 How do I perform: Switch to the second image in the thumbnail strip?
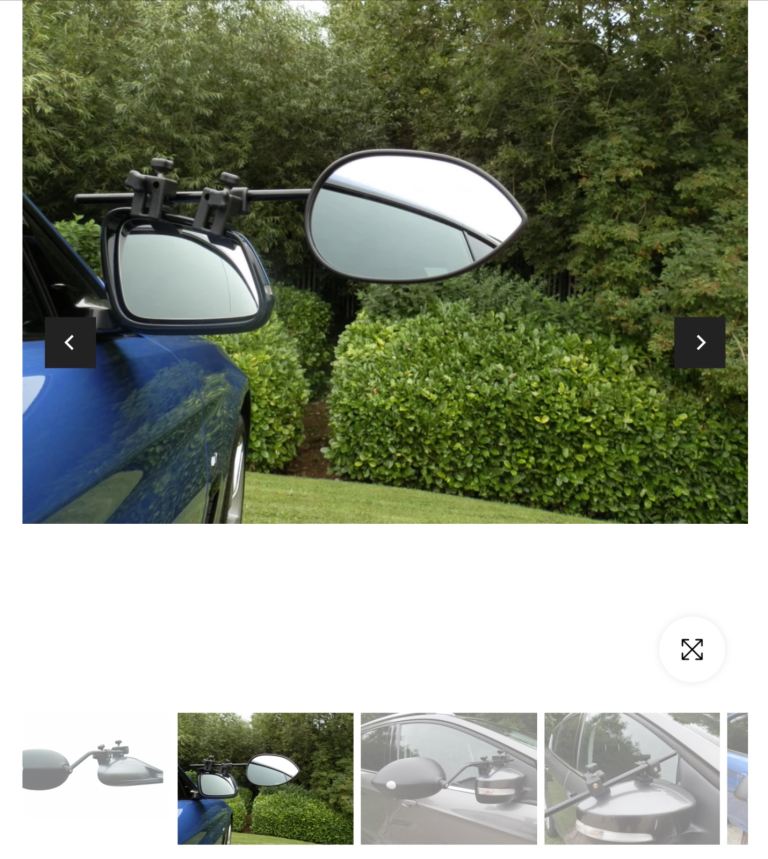point(265,777)
